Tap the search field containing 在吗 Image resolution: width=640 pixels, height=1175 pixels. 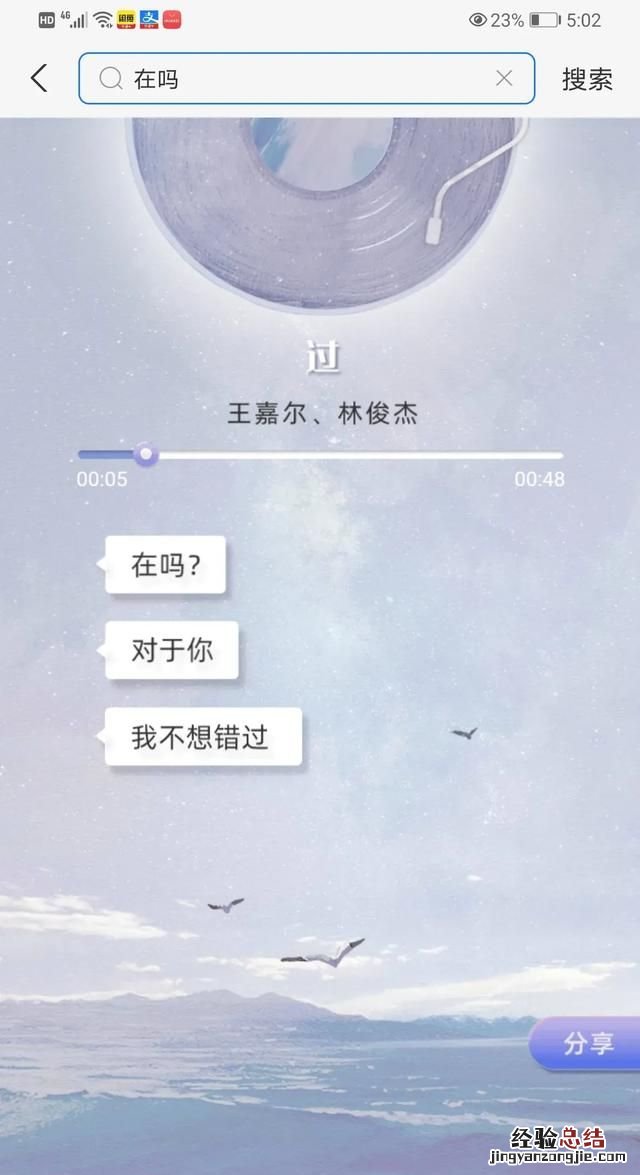point(300,78)
